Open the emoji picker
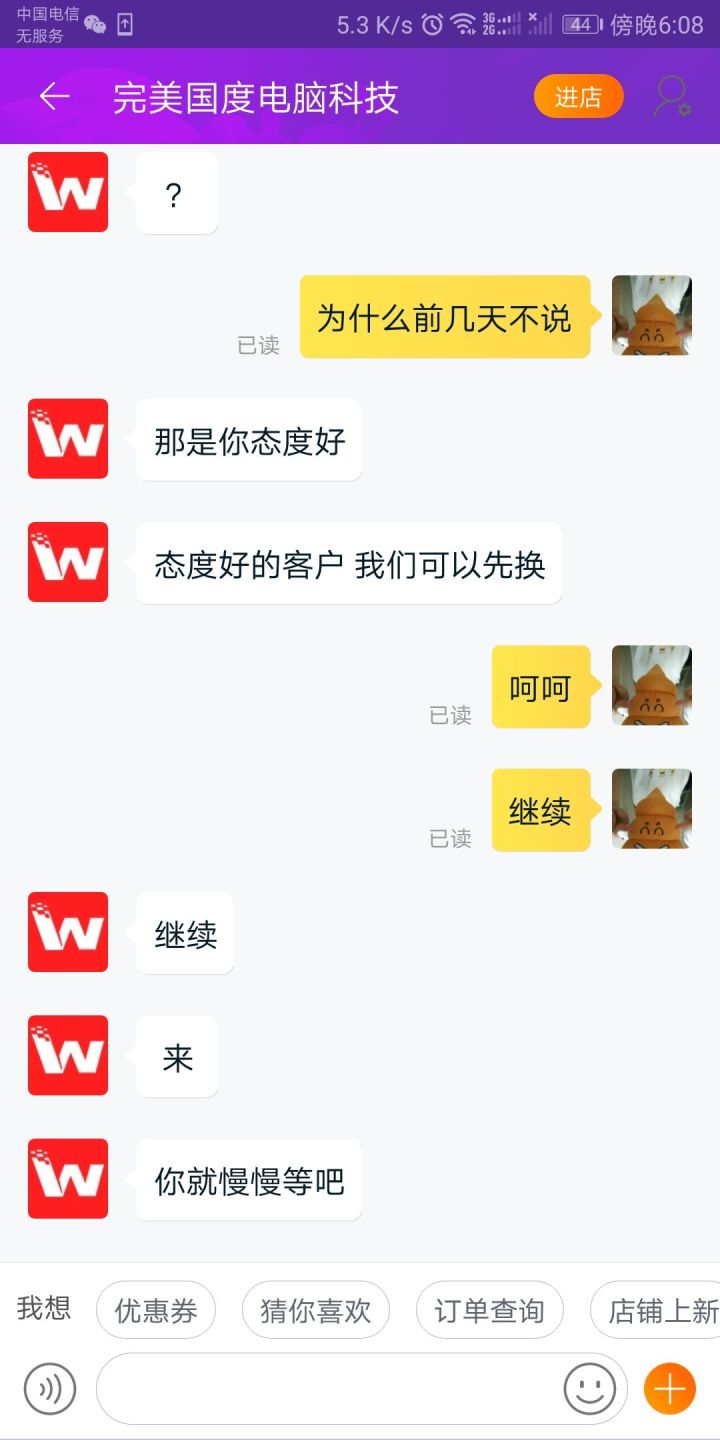This screenshot has width=720, height=1440. coord(590,1389)
